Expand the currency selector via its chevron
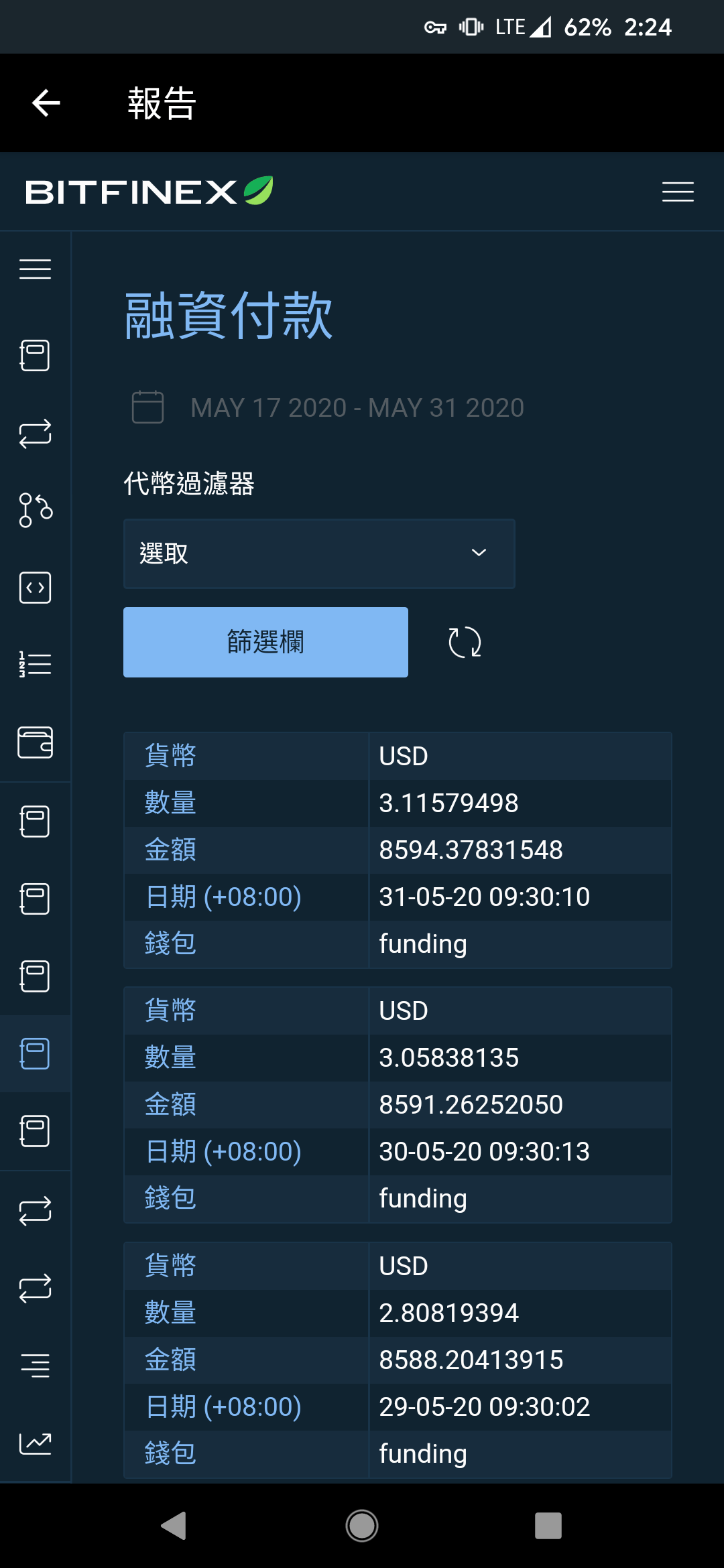 (x=478, y=553)
